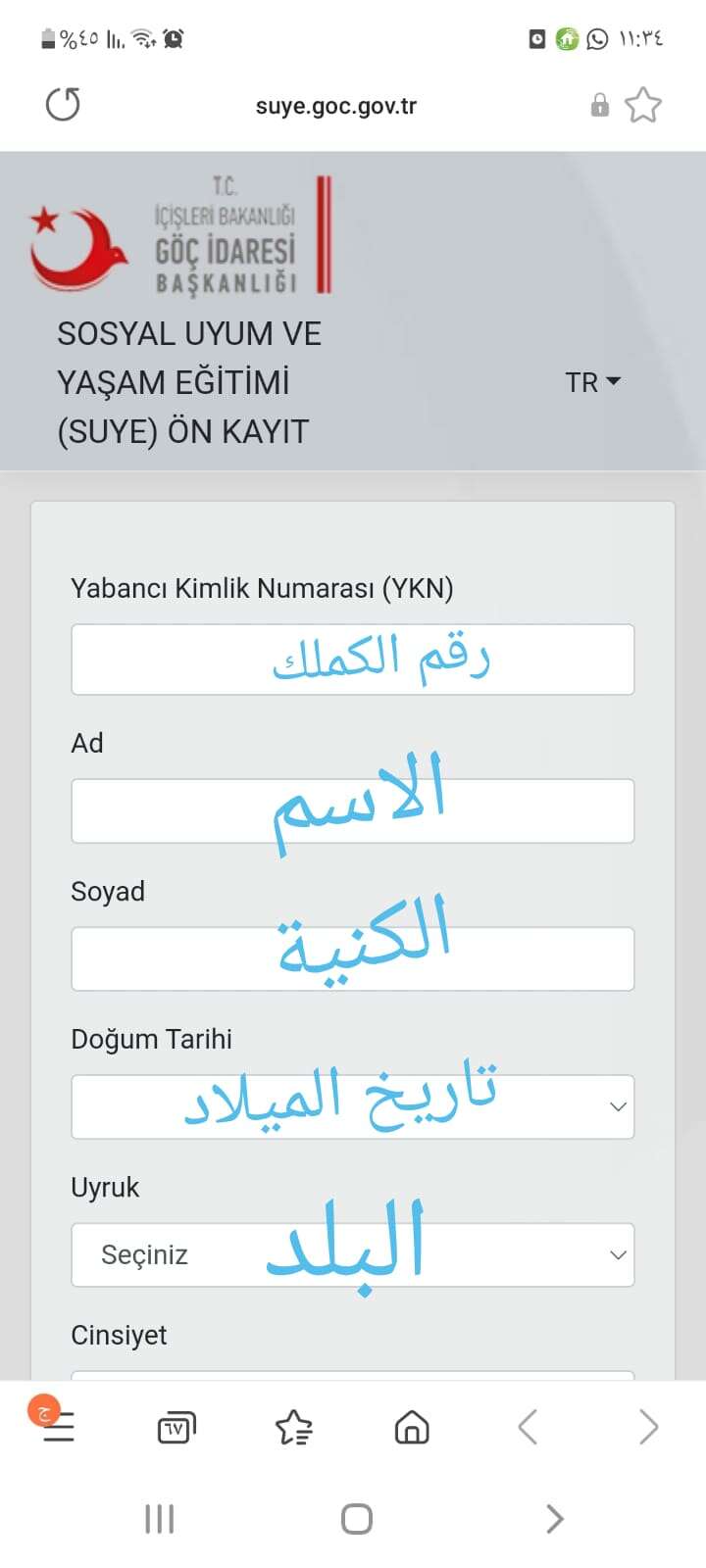
Task: Open the browser hamburger menu
Action: pos(59,1428)
